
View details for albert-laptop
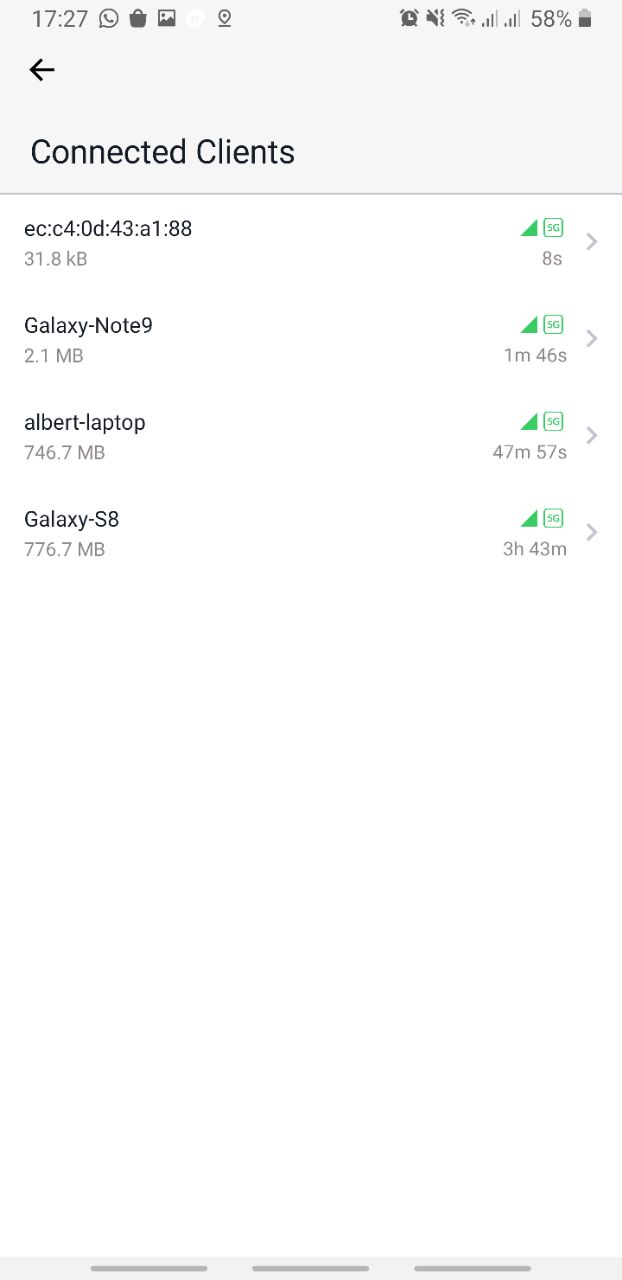coord(311,437)
